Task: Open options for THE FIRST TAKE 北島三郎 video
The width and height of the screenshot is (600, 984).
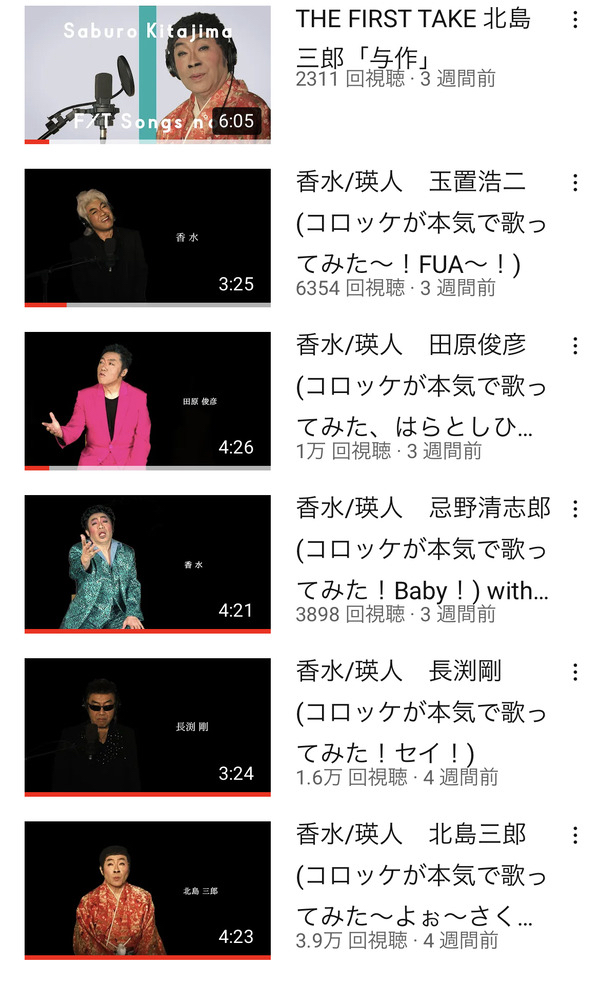Action: 575,20
